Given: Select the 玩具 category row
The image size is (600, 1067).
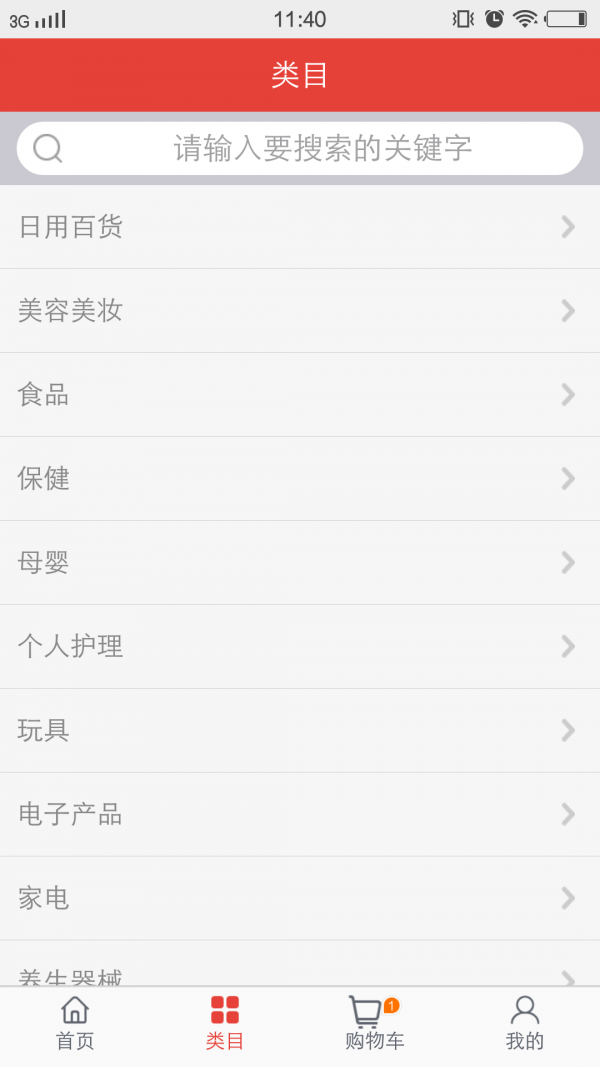Looking at the screenshot, I should 300,731.
